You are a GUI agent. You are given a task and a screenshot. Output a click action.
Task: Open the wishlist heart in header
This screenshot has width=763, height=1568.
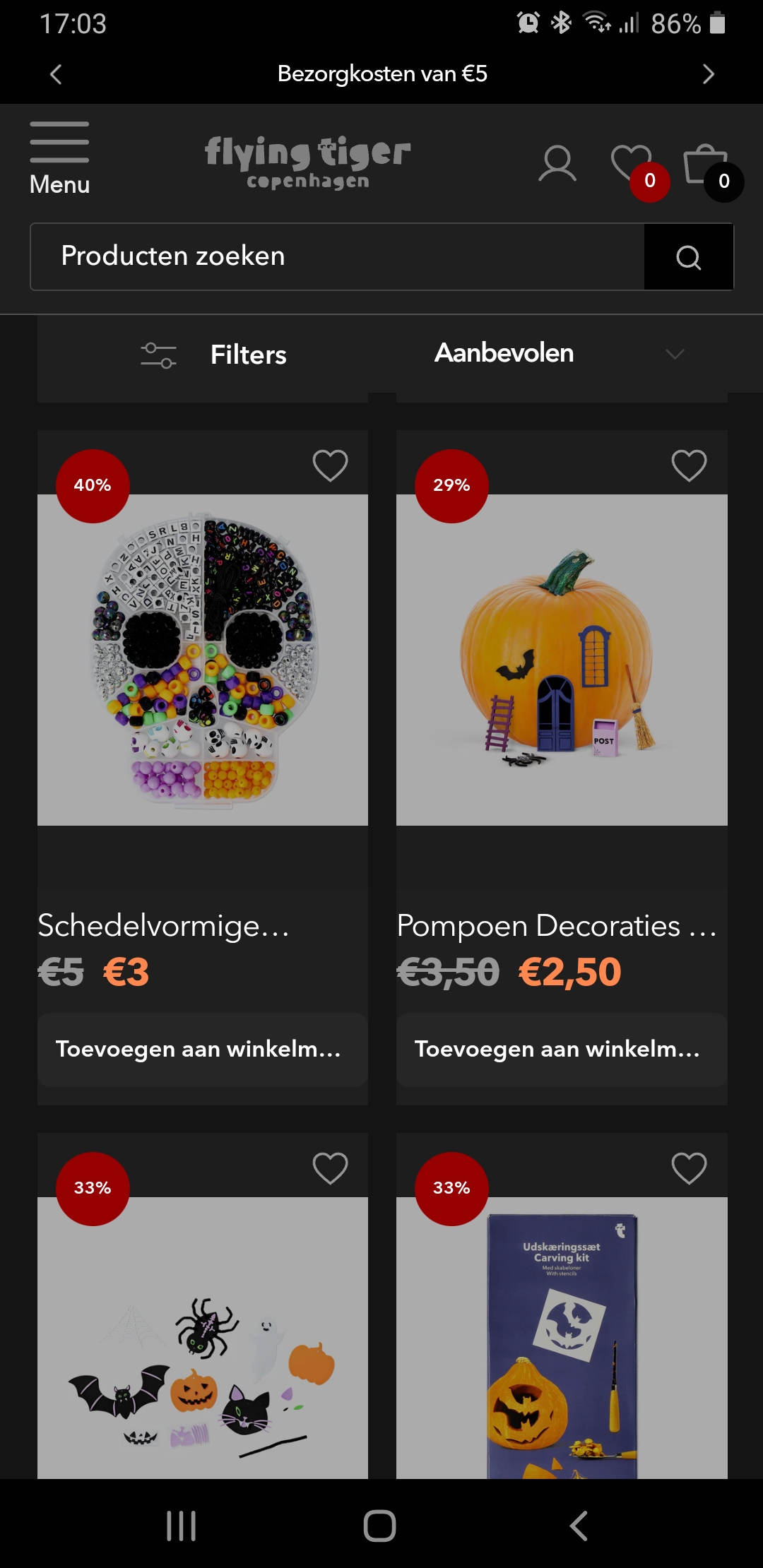[x=632, y=165]
